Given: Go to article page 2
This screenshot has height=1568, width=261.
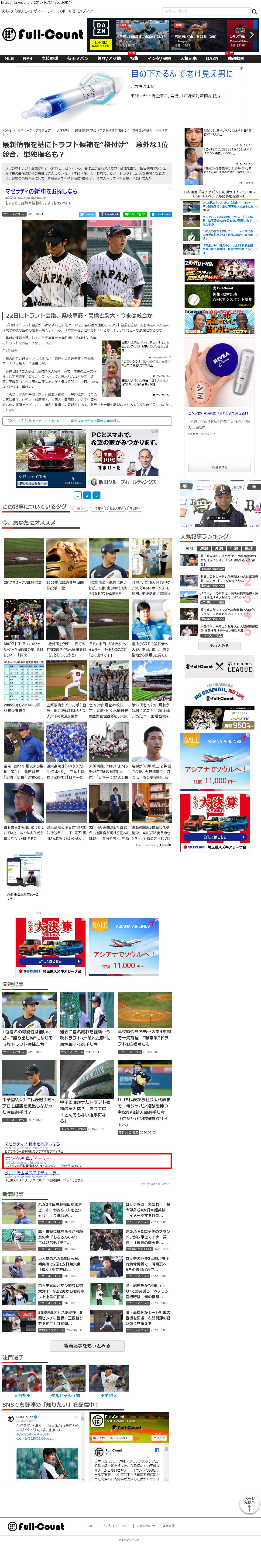Looking at the screenshot, I should (87, 495).
